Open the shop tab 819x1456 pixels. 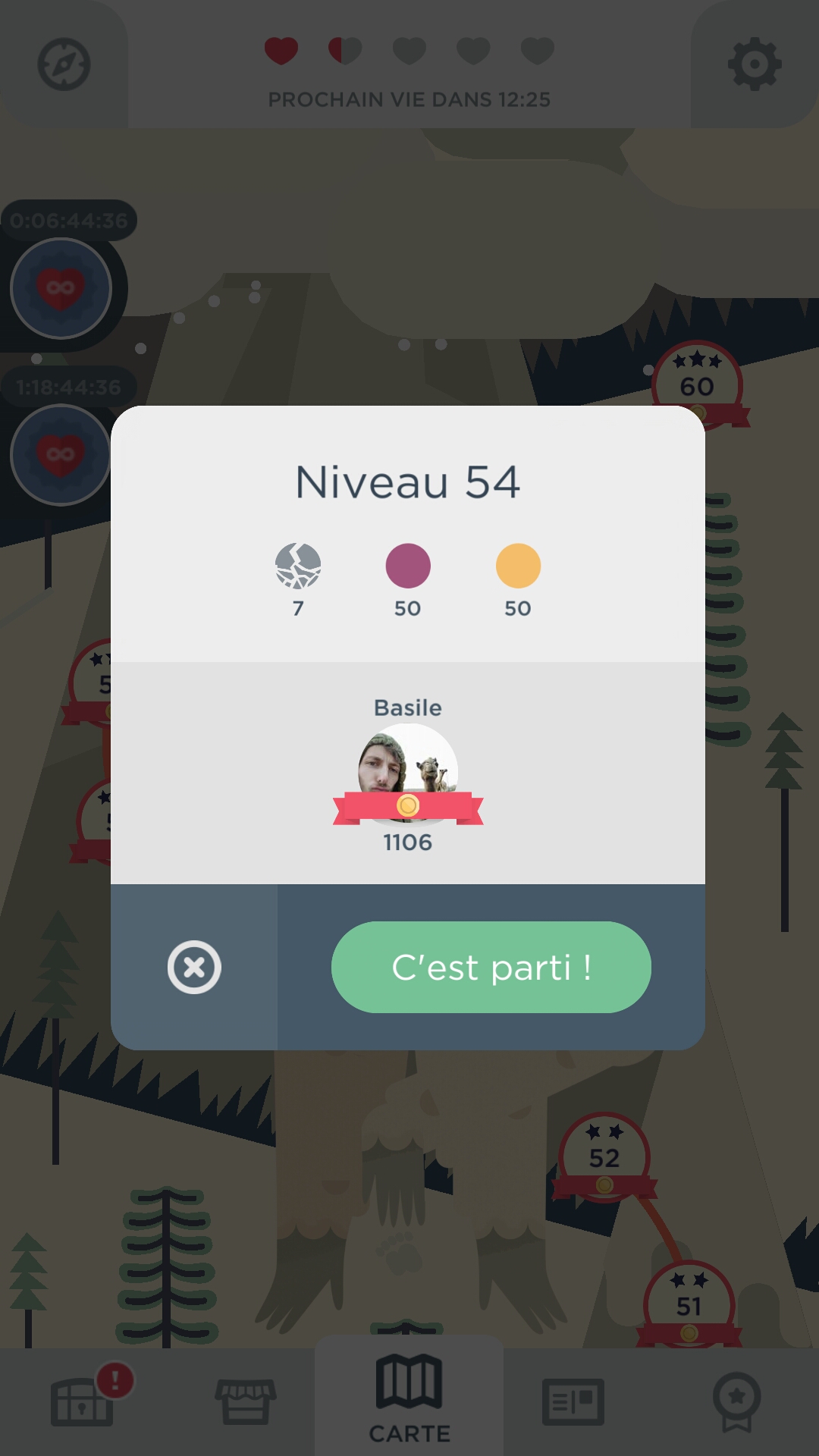pyautogui.click(x=245, y=1401)
